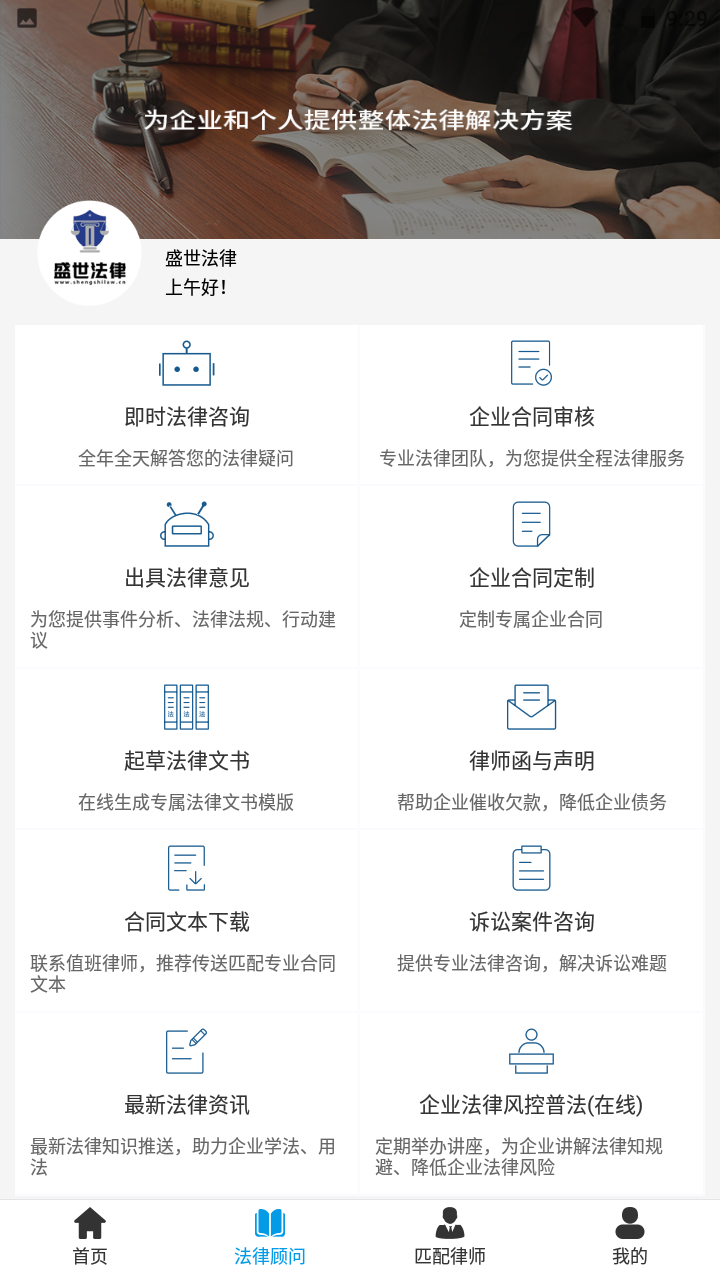Screen dimensions: 720x1280
Task: Open the 即时法律咨询 robot icon
Action: pyautogui.click(x=186, y=364)
